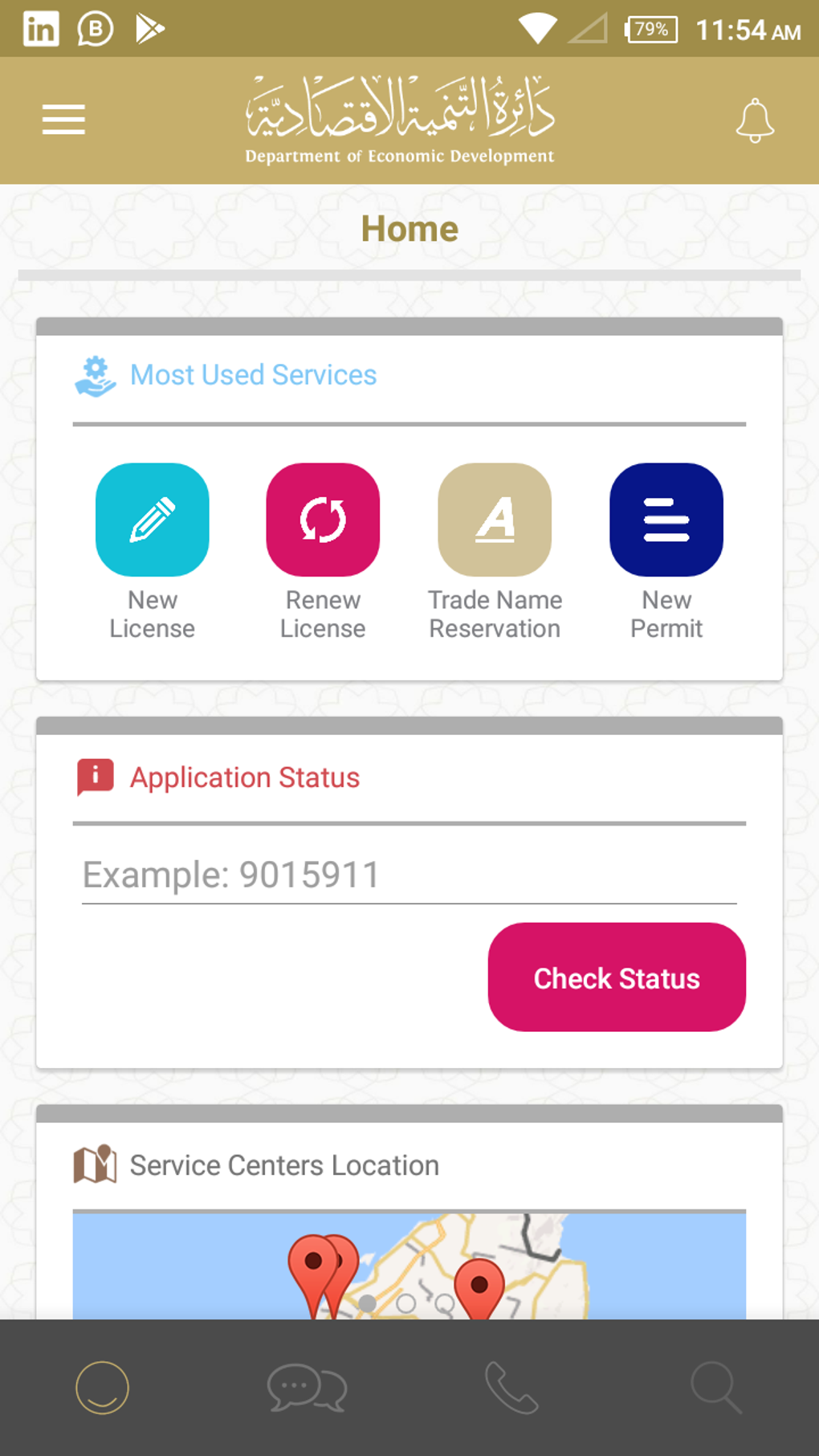
Task: Open the chat bubbles tab
Action: (307, 1388)
